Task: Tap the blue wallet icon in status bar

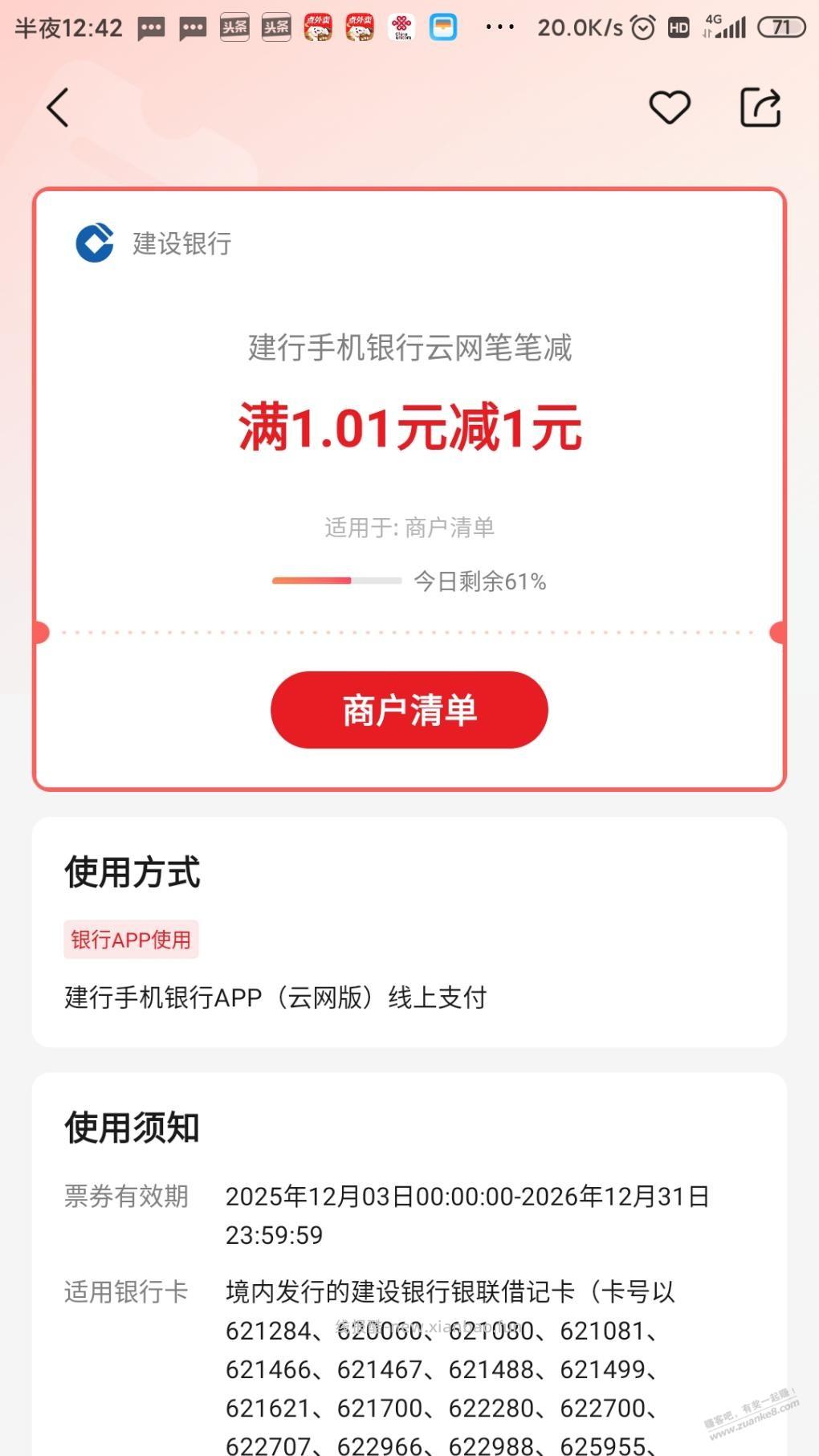Action: (x=442, y=27)
